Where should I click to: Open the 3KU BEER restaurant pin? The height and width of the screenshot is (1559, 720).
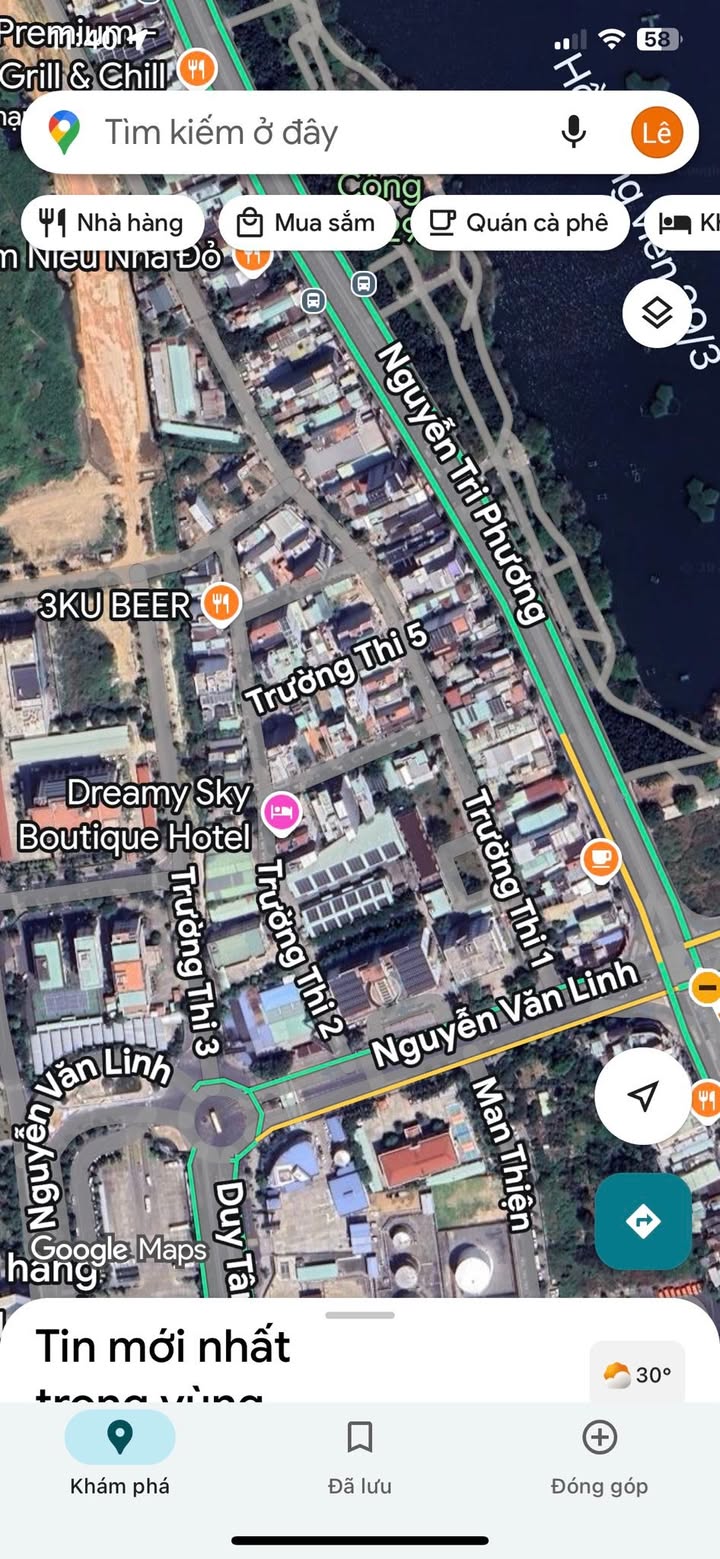(221, 604)
